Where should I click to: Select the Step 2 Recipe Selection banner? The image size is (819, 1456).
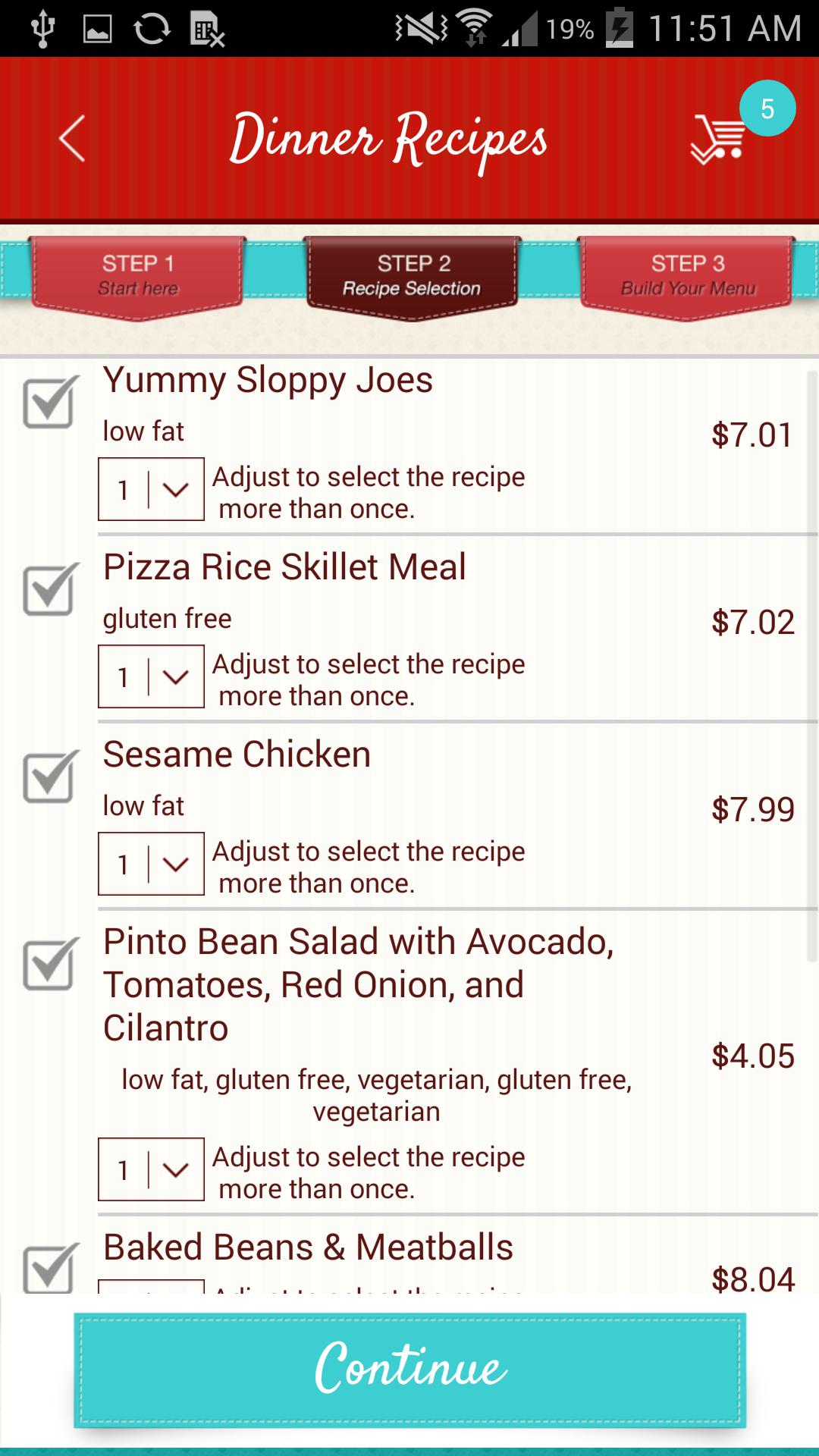[x=412, y=275]
